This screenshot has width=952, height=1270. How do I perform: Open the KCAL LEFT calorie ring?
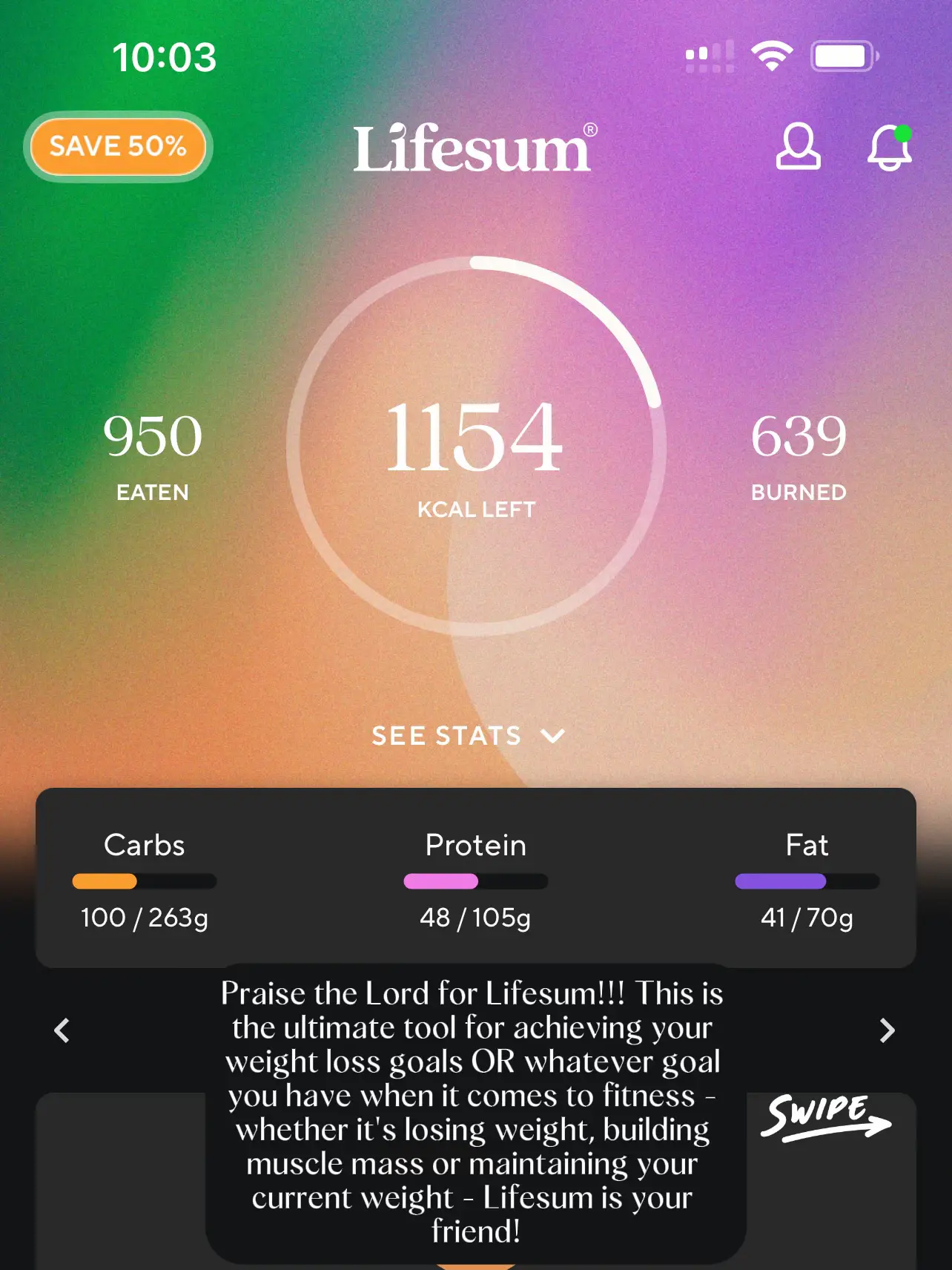(x=476, y=447)
